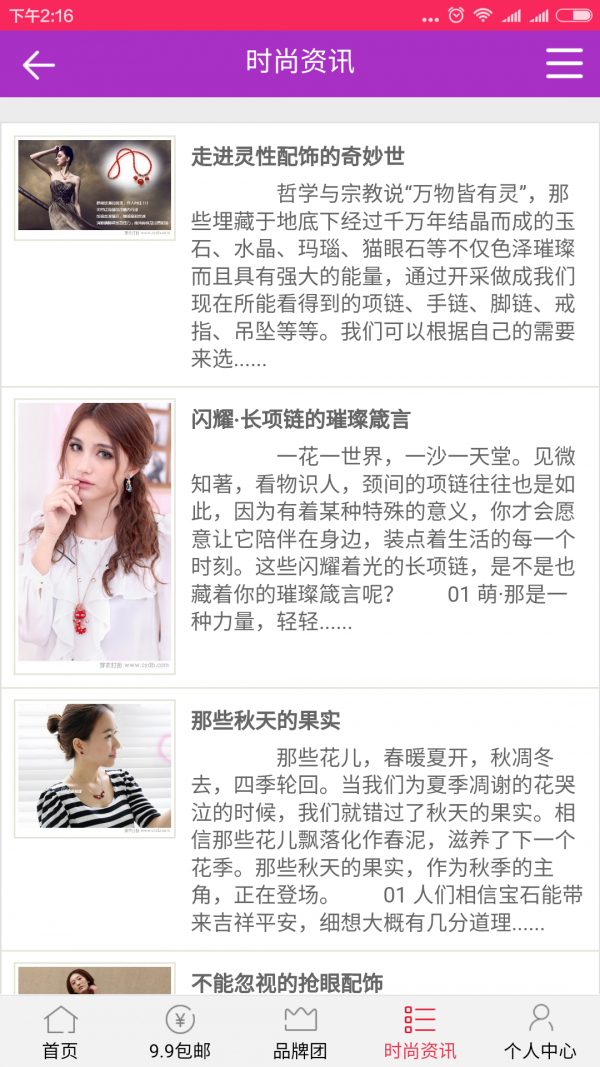Switch to the 首页 tab
This screenshot has height=1067, width=600.
click(60, 1031)
